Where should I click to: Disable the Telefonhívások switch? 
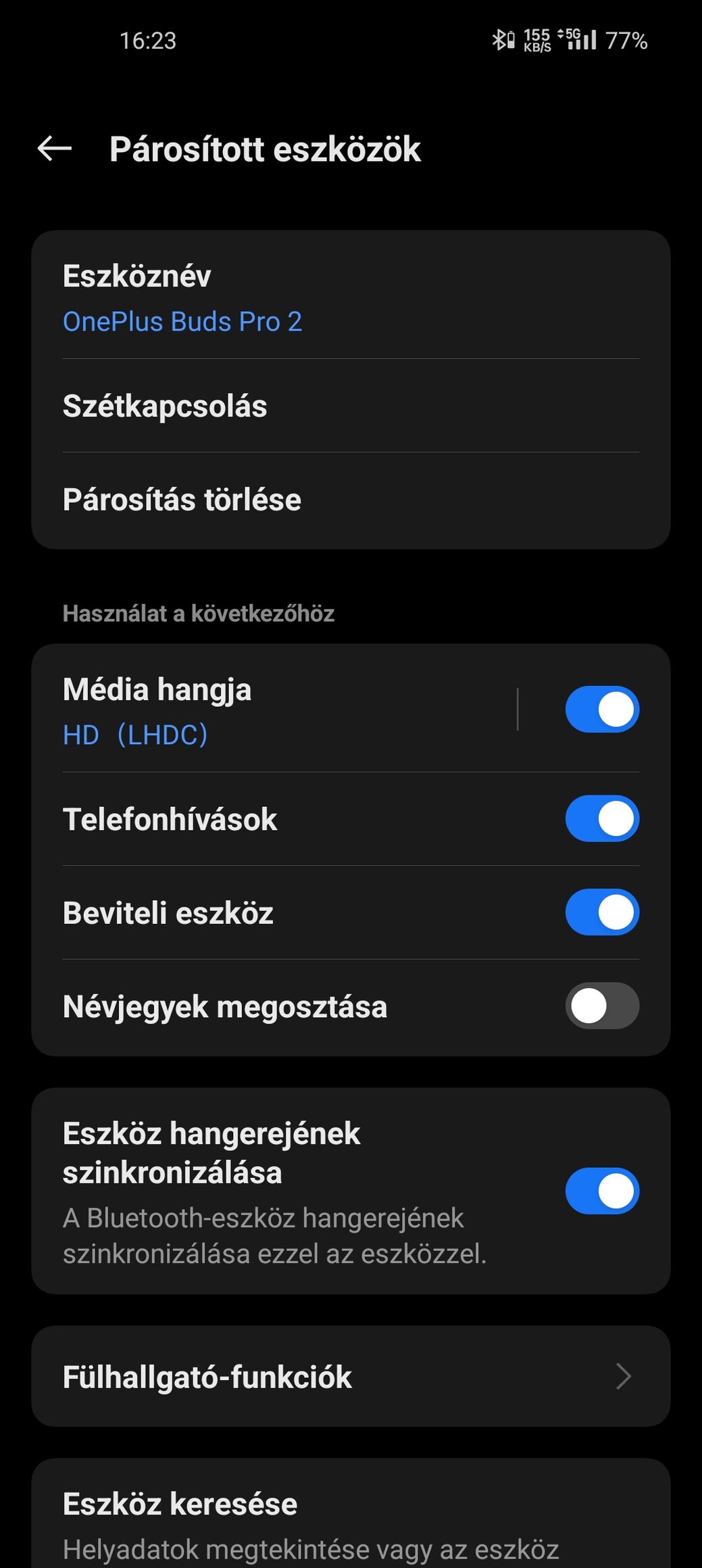(x=602, y=818)
